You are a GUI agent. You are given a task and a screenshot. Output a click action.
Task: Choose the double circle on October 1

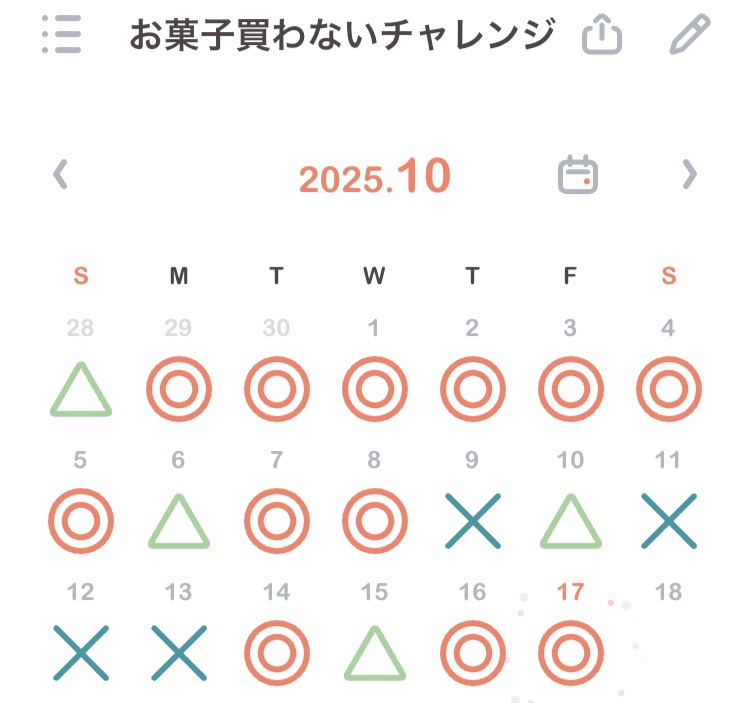374,388
